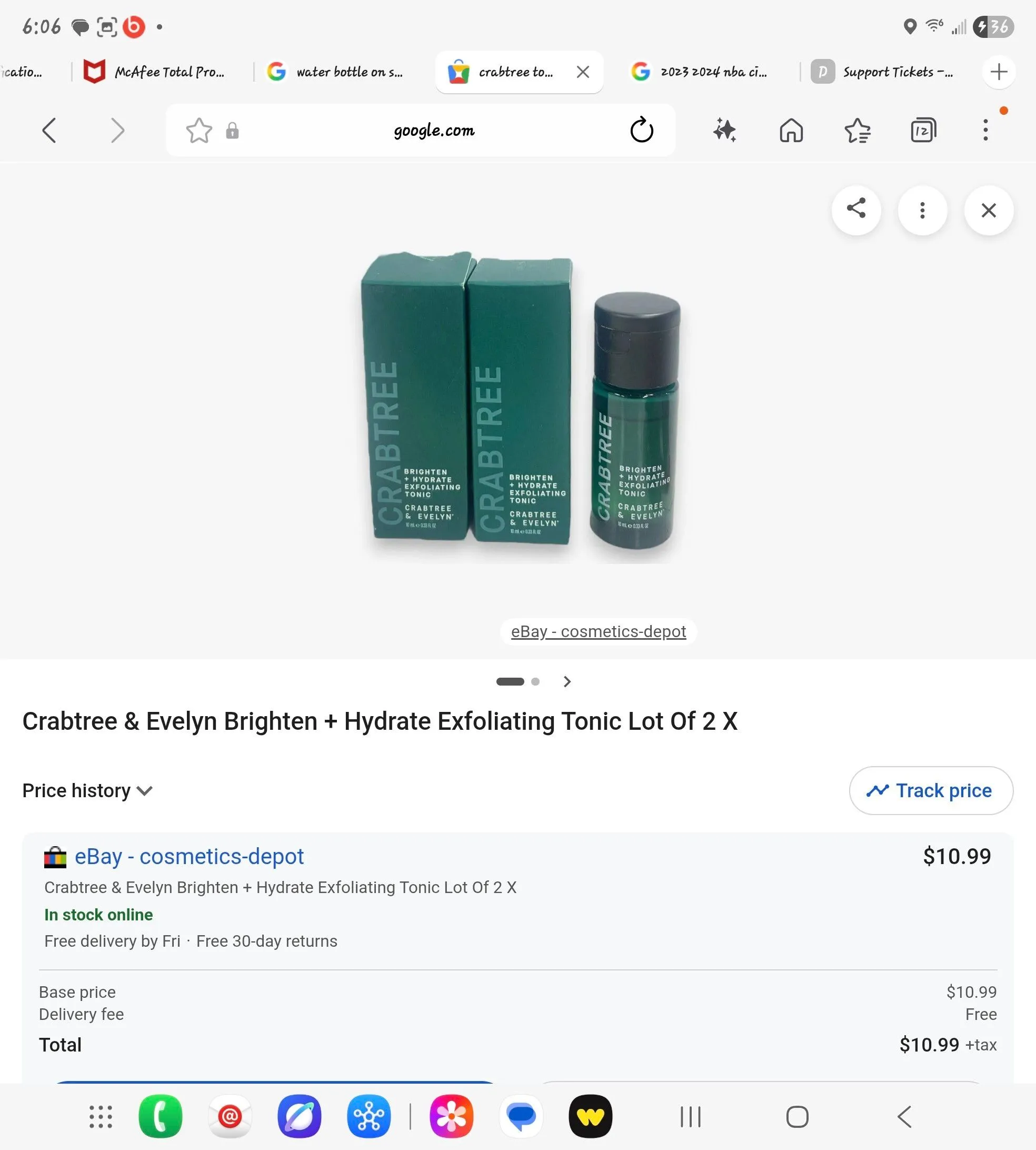
Task: Close the product detail panel
Action: (x=989, y=210)
